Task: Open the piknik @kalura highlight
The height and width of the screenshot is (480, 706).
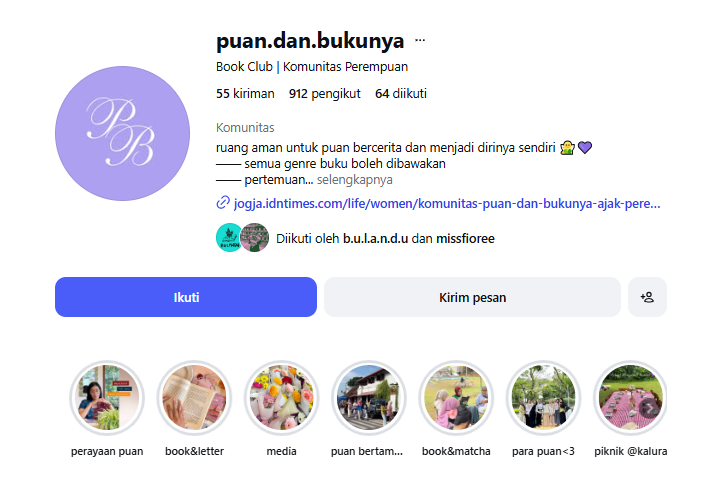Action: [x=622, y=399]
